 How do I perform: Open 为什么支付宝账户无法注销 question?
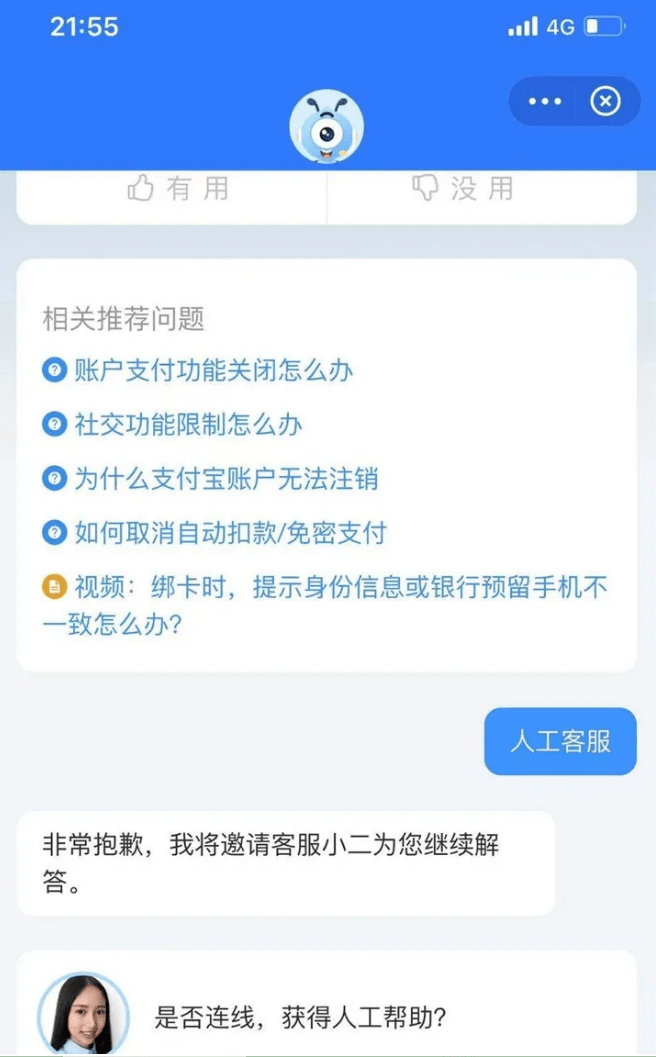pos(210,479)
